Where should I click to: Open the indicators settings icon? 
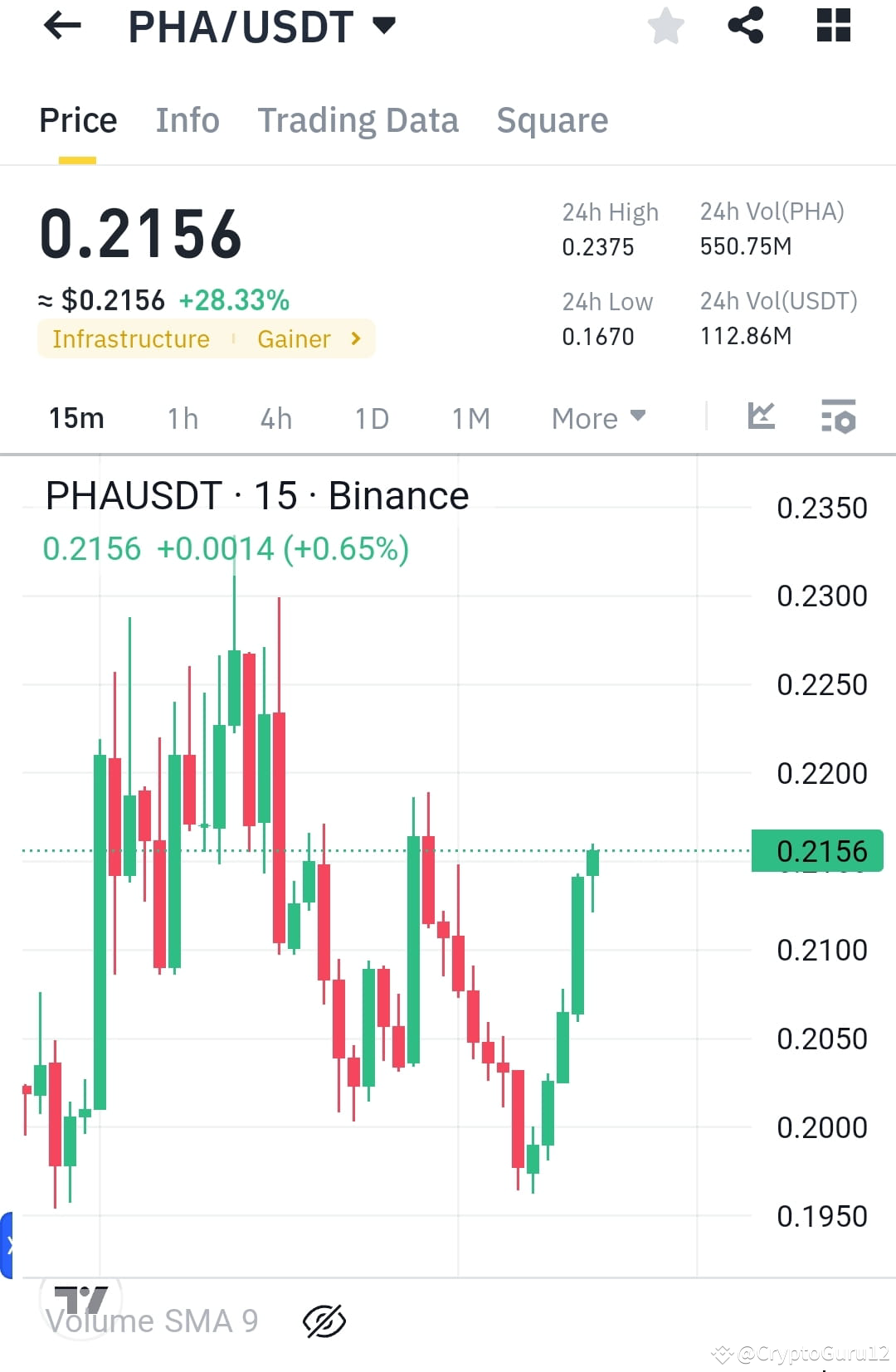click(839, 417)
